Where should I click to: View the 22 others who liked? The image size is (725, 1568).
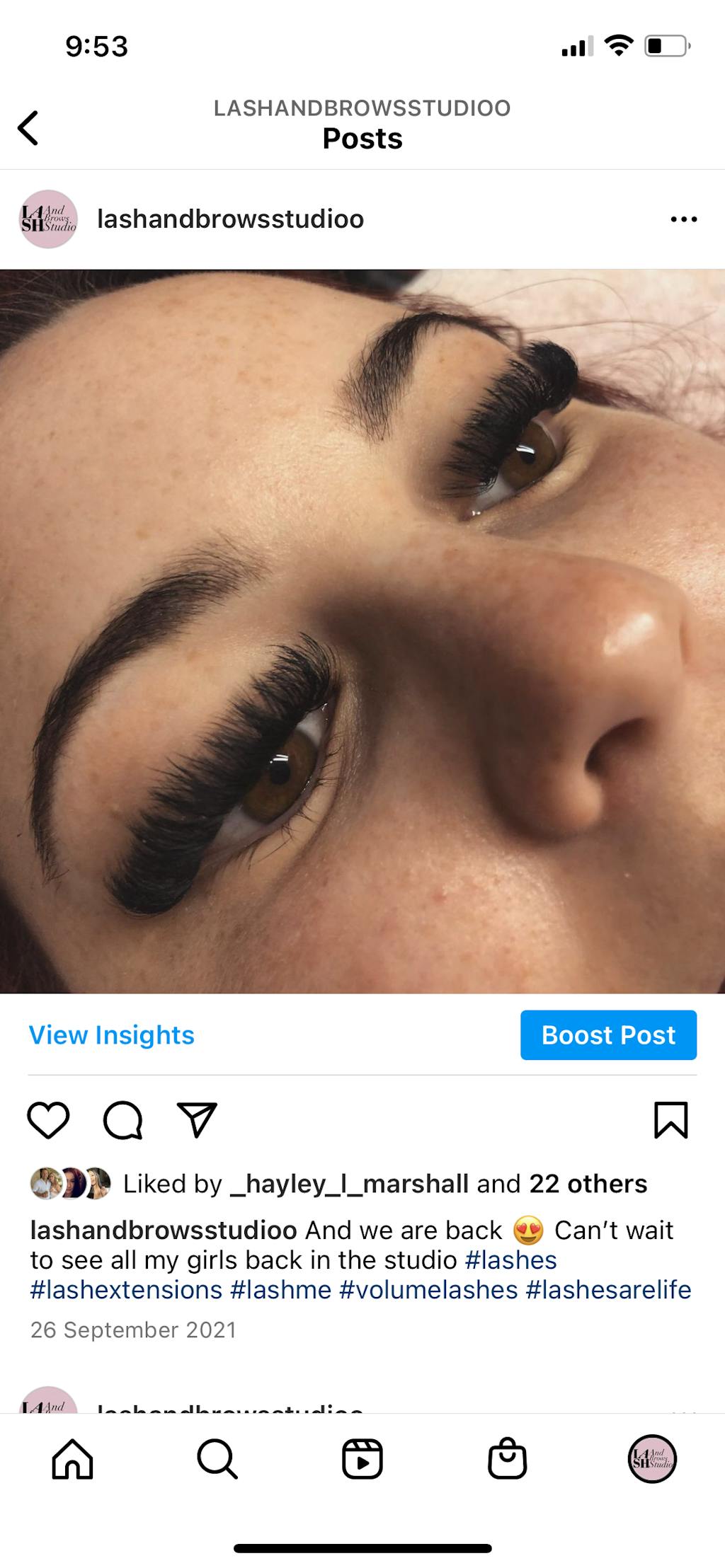[x=588, y=1184]
